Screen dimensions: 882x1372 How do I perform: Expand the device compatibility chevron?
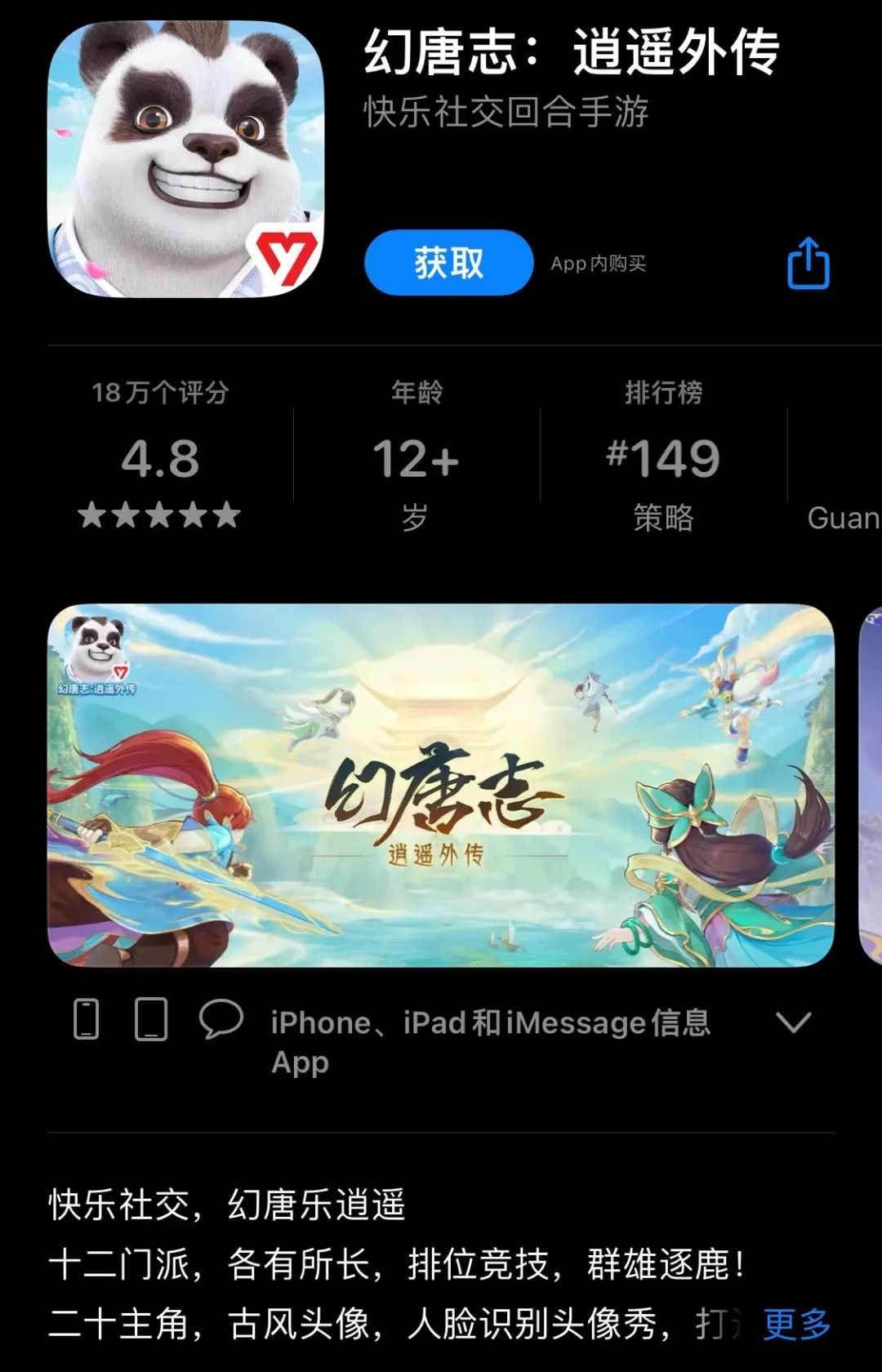792,1022
